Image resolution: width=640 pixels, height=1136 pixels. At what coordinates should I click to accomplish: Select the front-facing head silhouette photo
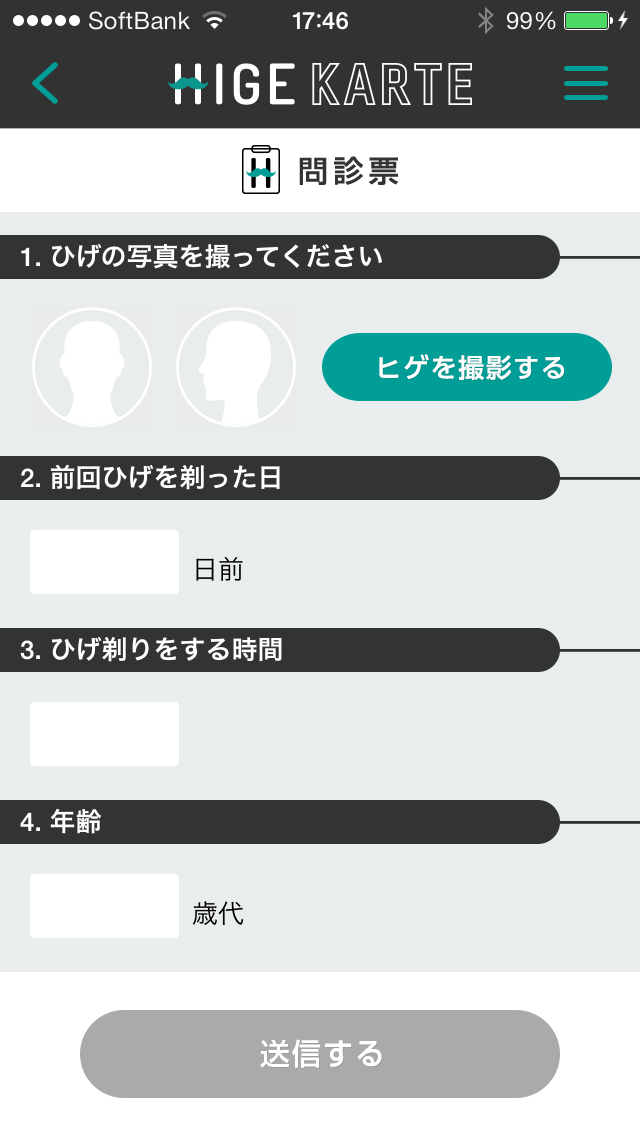coord(92,367)
